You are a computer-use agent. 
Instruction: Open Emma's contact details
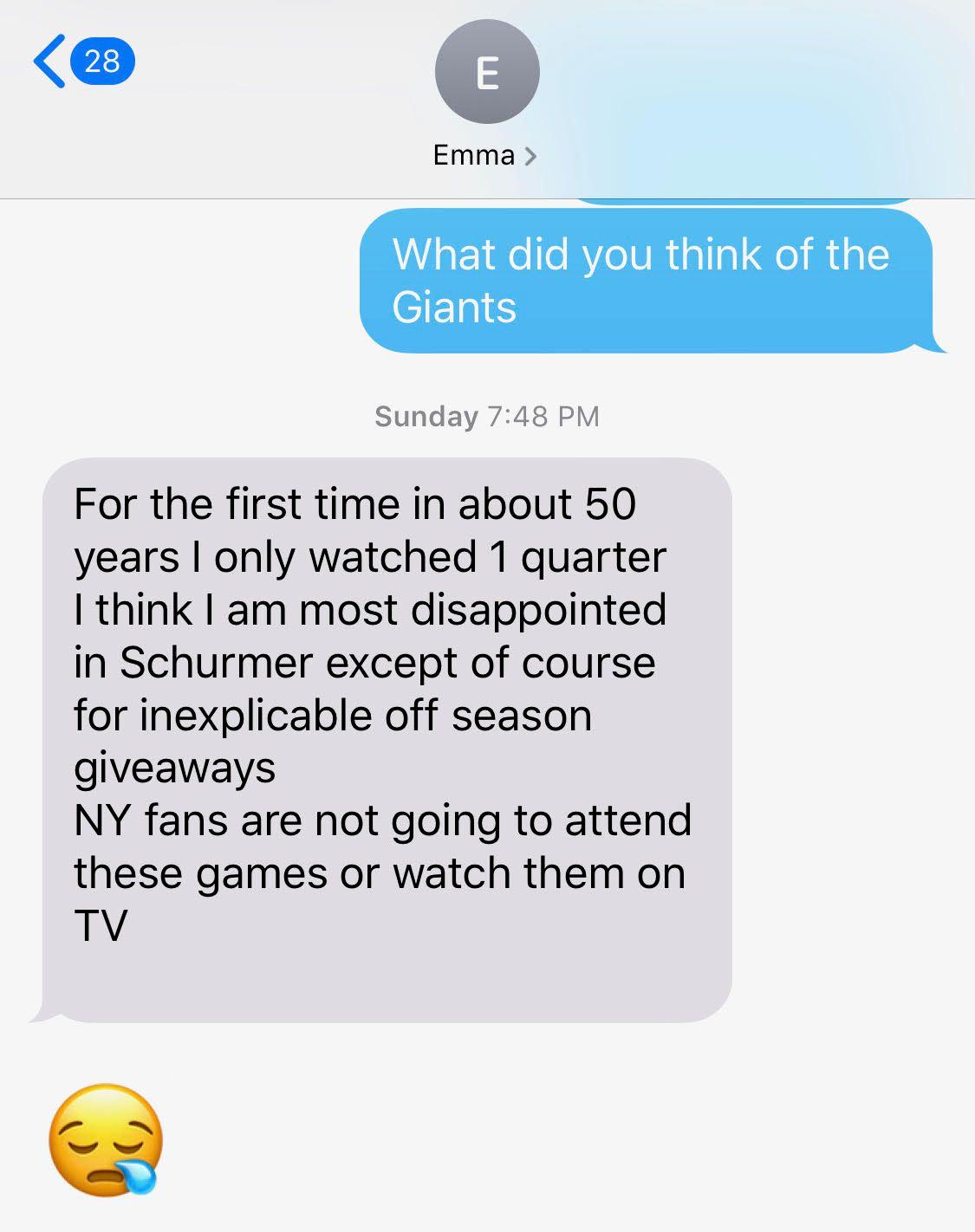[485, 155]
